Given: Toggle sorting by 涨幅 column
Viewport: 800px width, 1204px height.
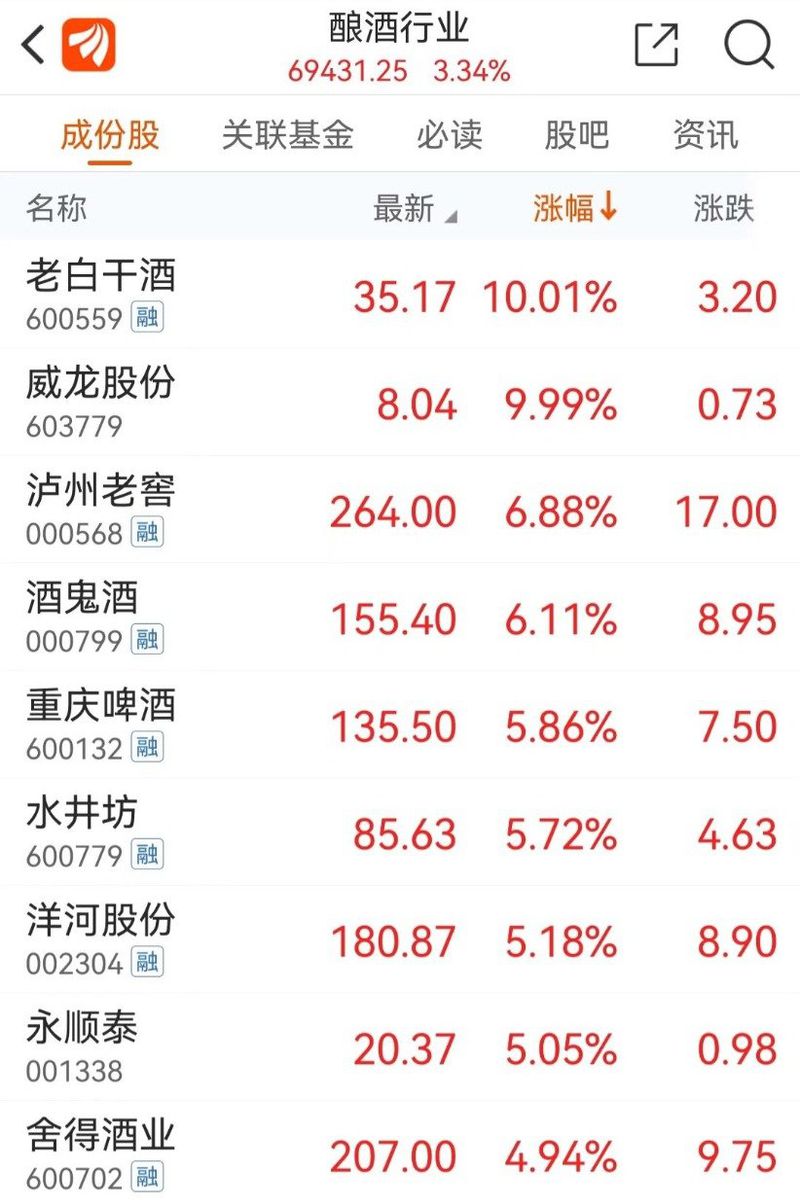Looking at the screenshot, I should click(575, 209).
